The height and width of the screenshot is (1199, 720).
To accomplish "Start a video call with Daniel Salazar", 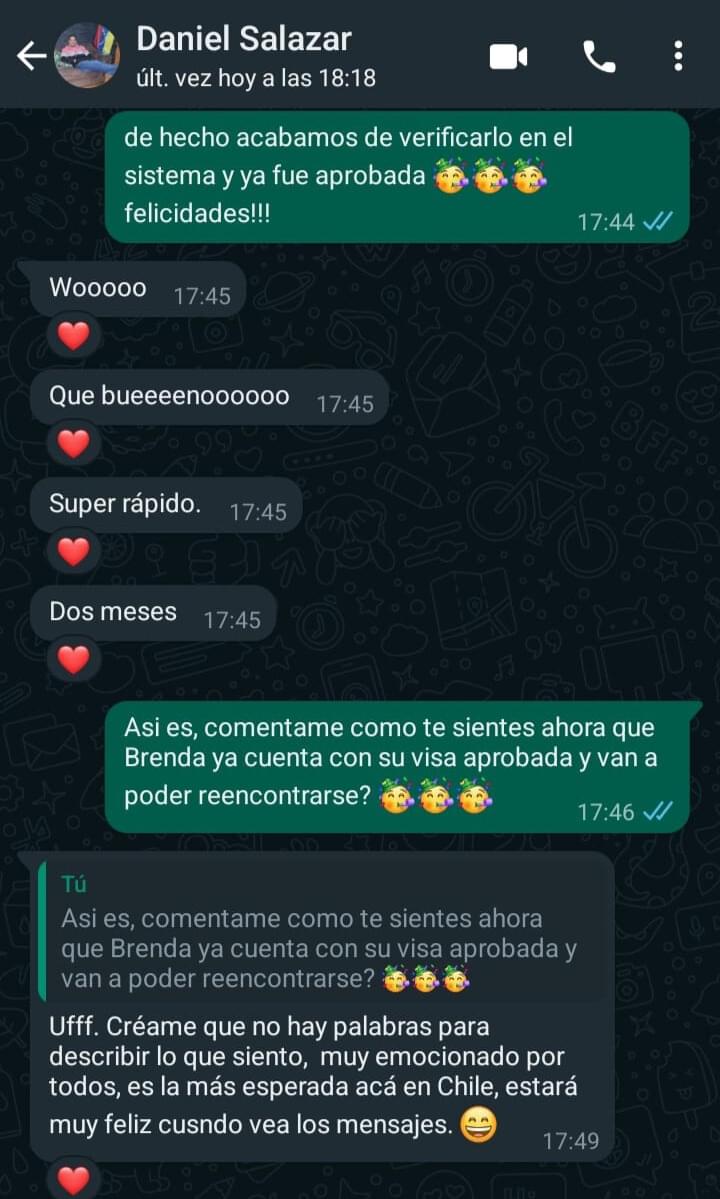I will tap(508, 57).
